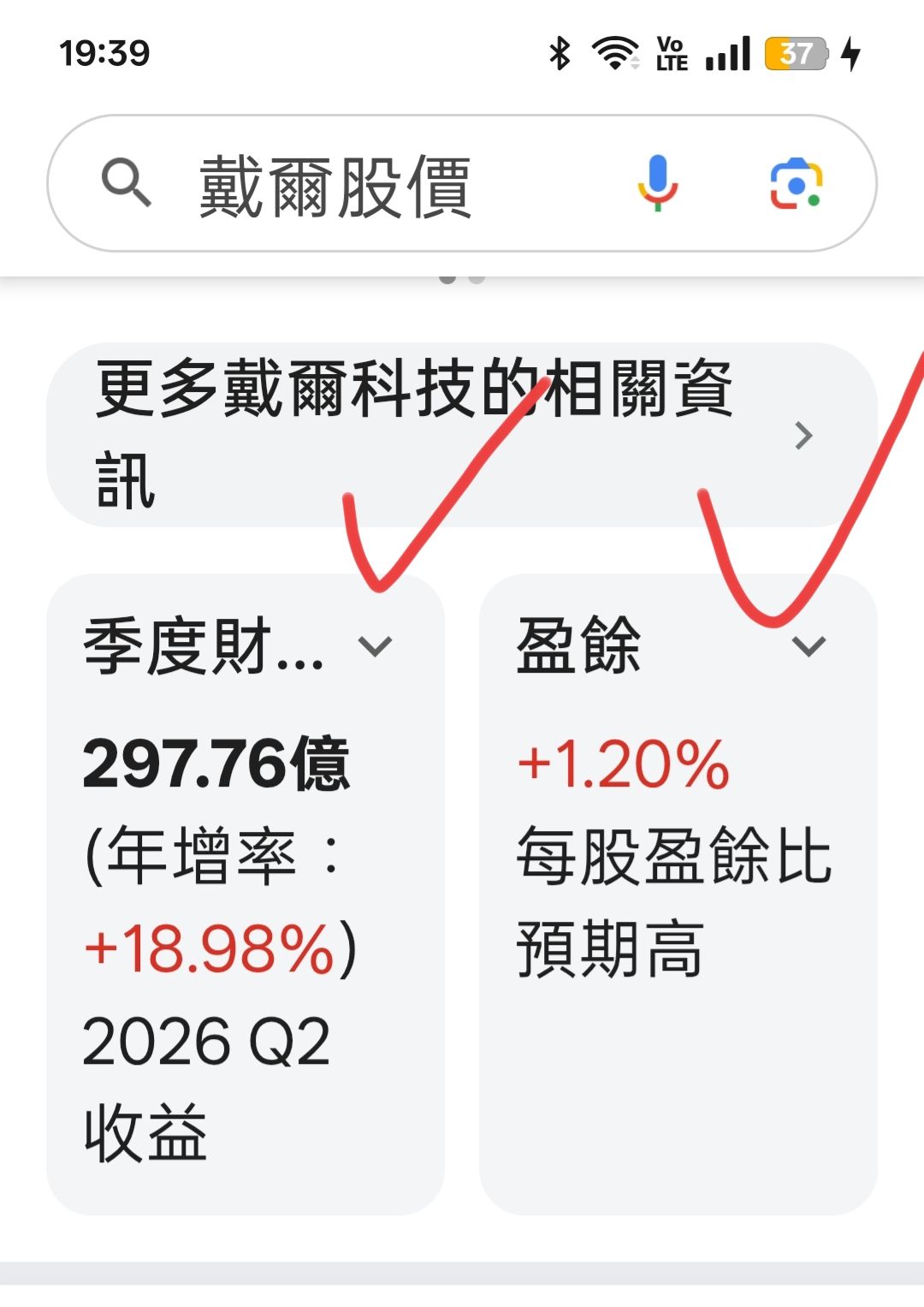Image resolution: width=924 pixels, height=1307 pixels.
Task: Tap the VoLTE indicator icon
Action: click(x=672, y=55)
